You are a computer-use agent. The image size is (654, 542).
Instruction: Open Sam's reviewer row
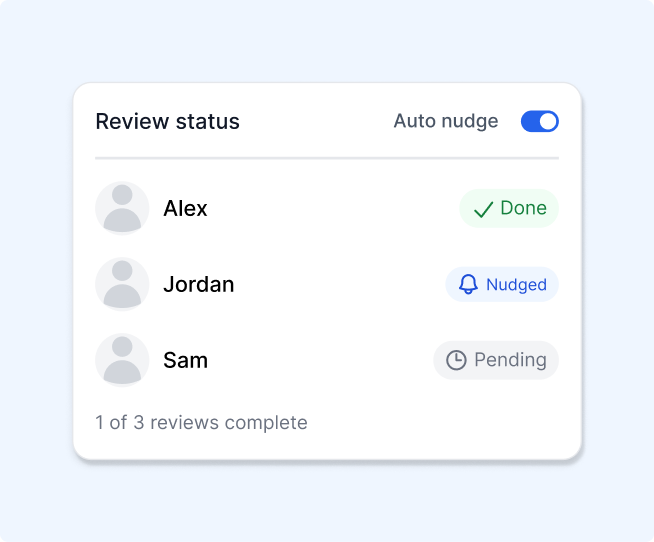click(327, 360)
